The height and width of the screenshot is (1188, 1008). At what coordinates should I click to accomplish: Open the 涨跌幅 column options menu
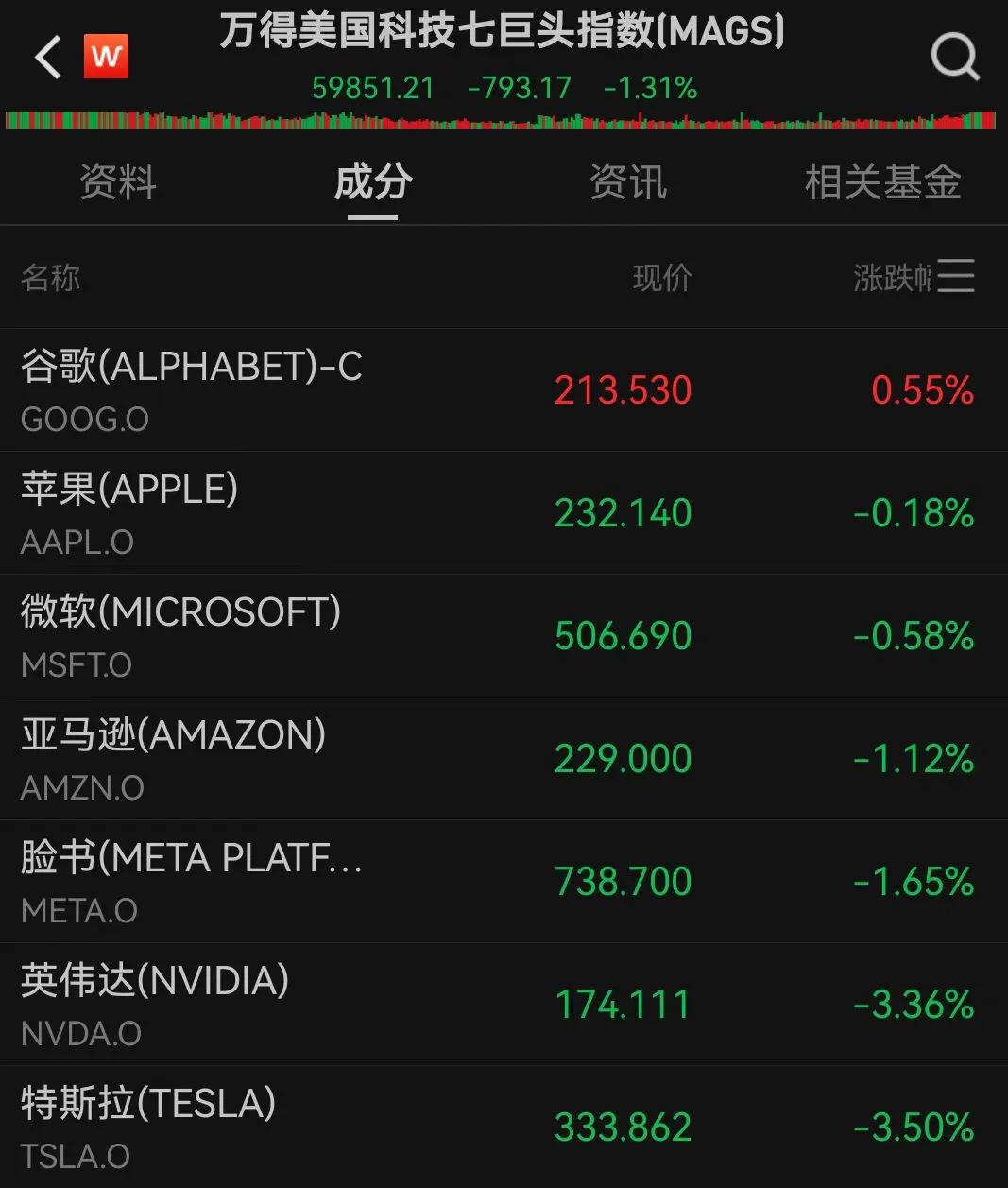955,276
